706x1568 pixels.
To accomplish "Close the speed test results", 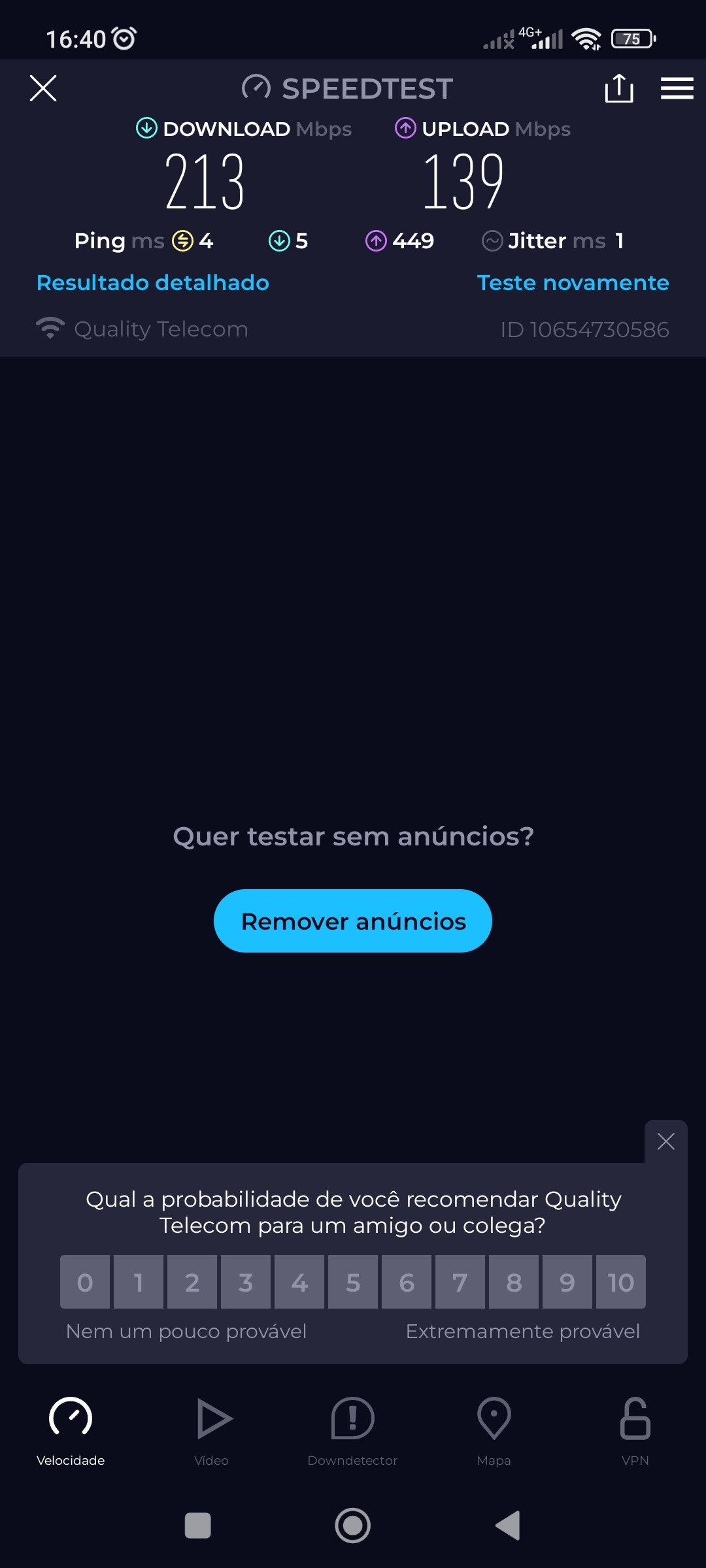I will tap(43, 88).
